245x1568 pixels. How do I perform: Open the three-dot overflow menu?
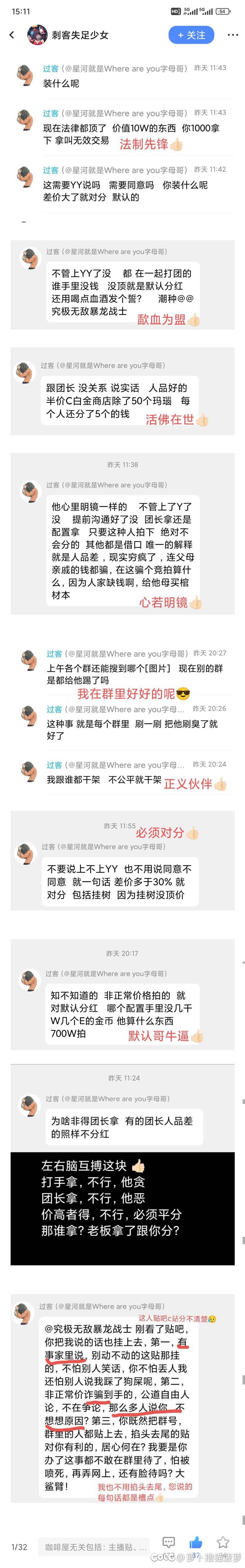click(232, 35)
